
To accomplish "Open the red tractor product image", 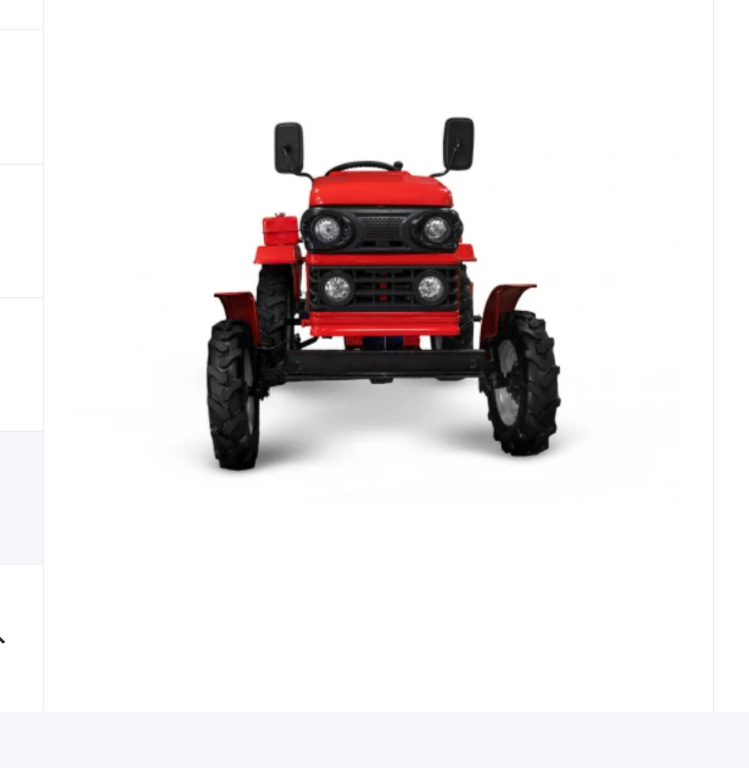I will click(x=382, y=300).
